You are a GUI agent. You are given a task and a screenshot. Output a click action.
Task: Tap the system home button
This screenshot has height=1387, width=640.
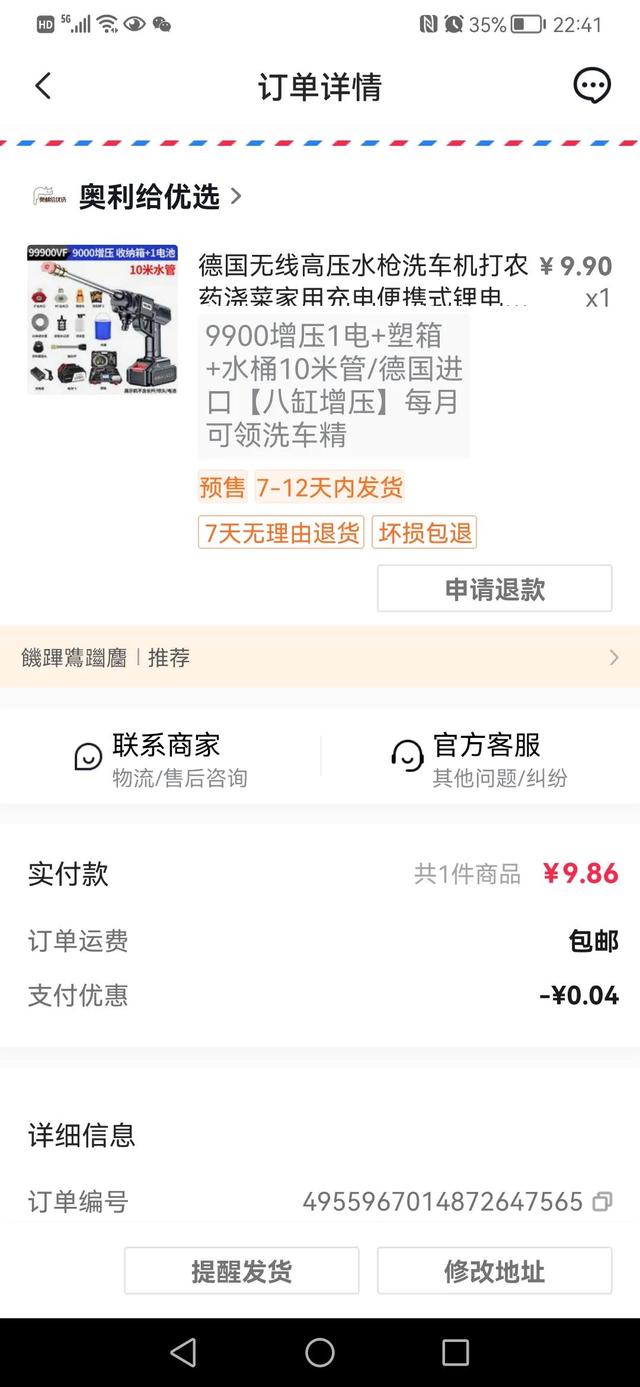pos(320,1353)
